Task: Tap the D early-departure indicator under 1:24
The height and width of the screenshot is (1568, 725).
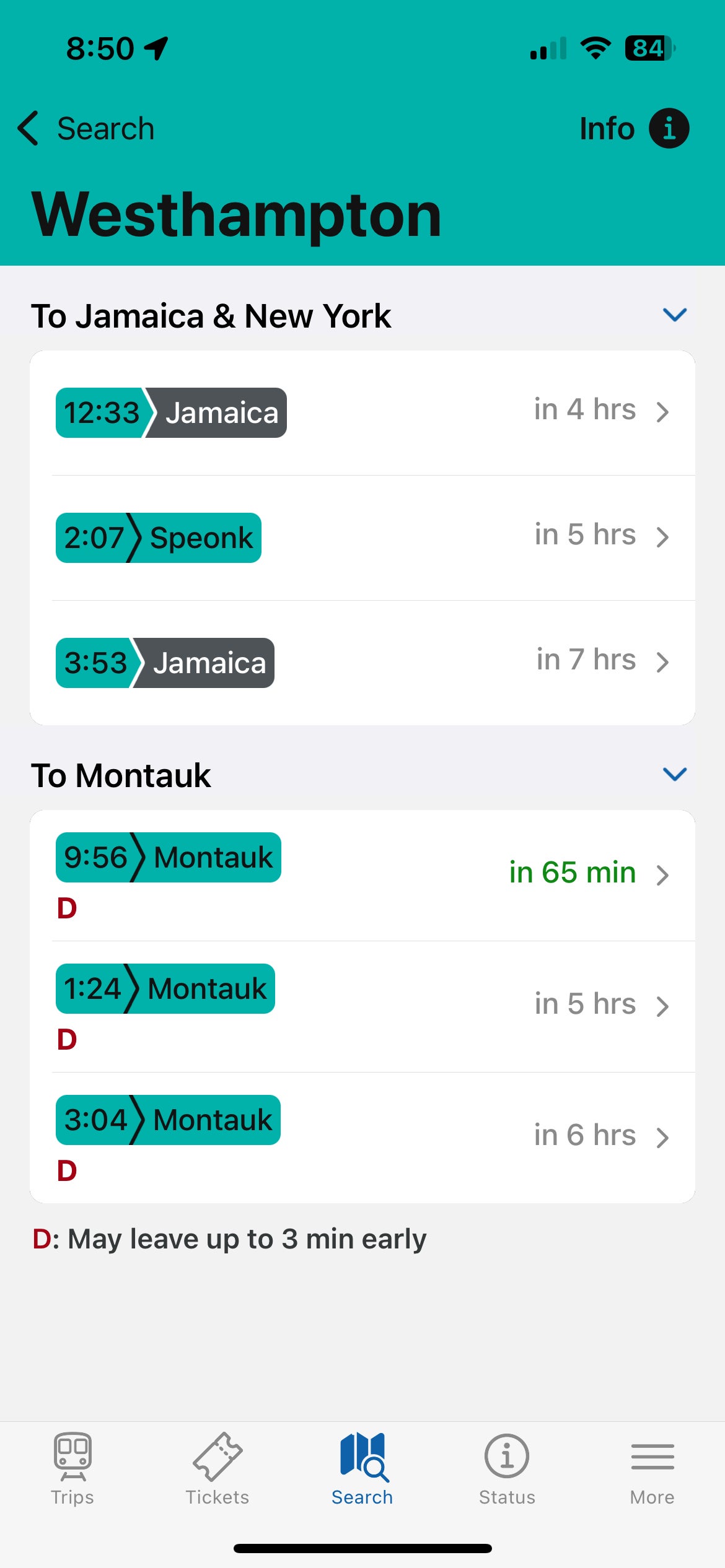Action: click(x=68, y=1038)
